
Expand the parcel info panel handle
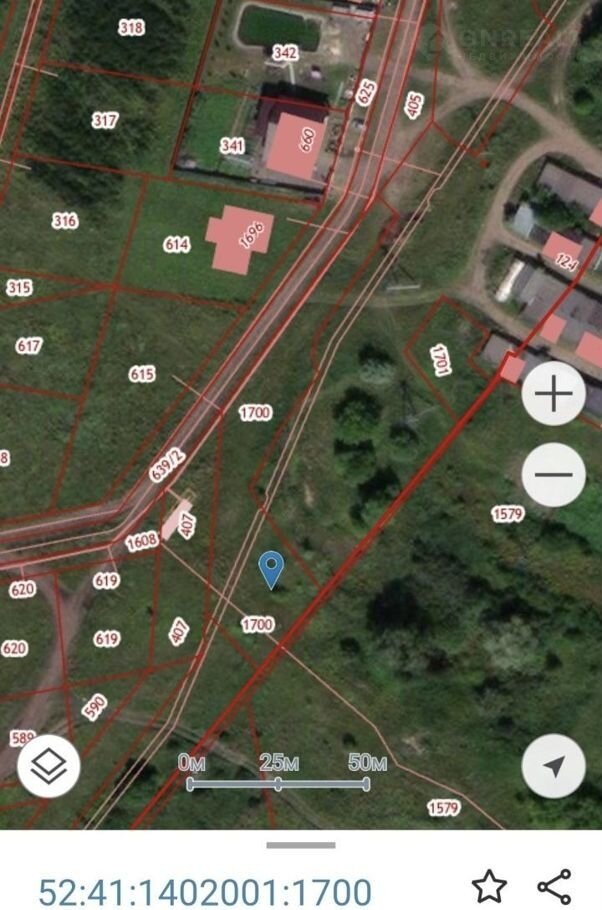[300, 846]
